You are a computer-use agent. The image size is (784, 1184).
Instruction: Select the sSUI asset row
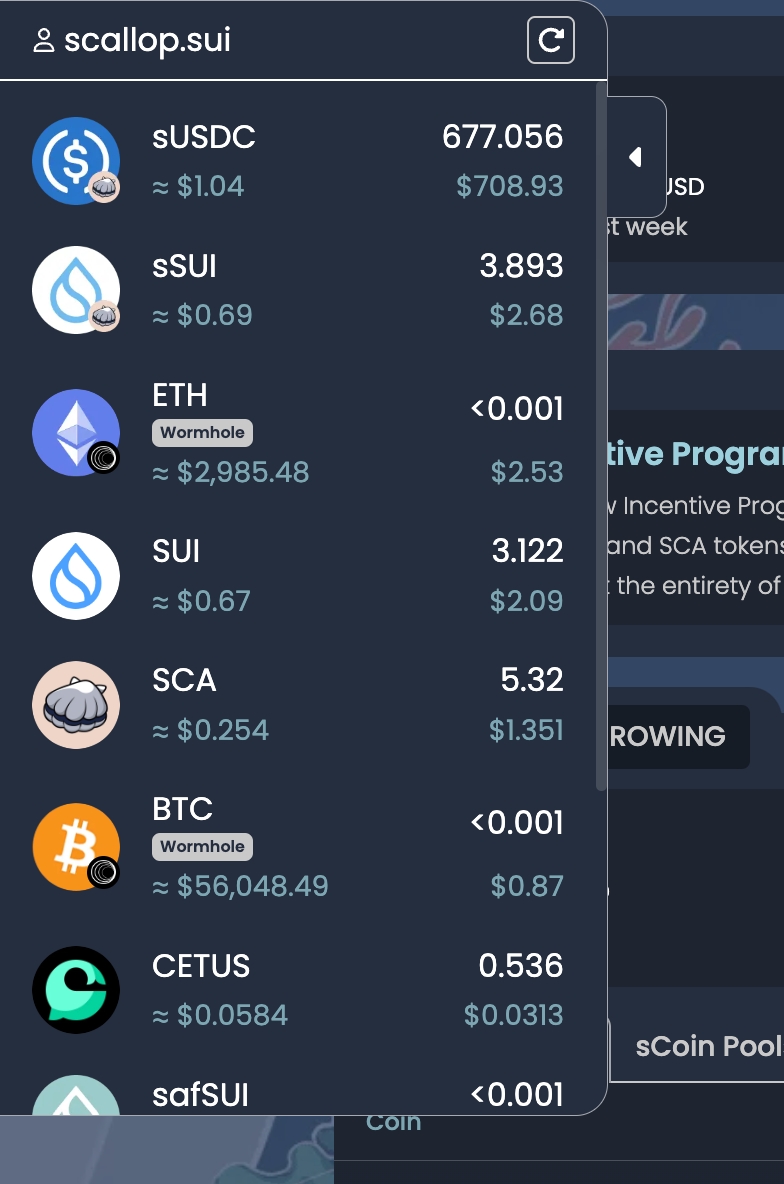coord(298,290)
